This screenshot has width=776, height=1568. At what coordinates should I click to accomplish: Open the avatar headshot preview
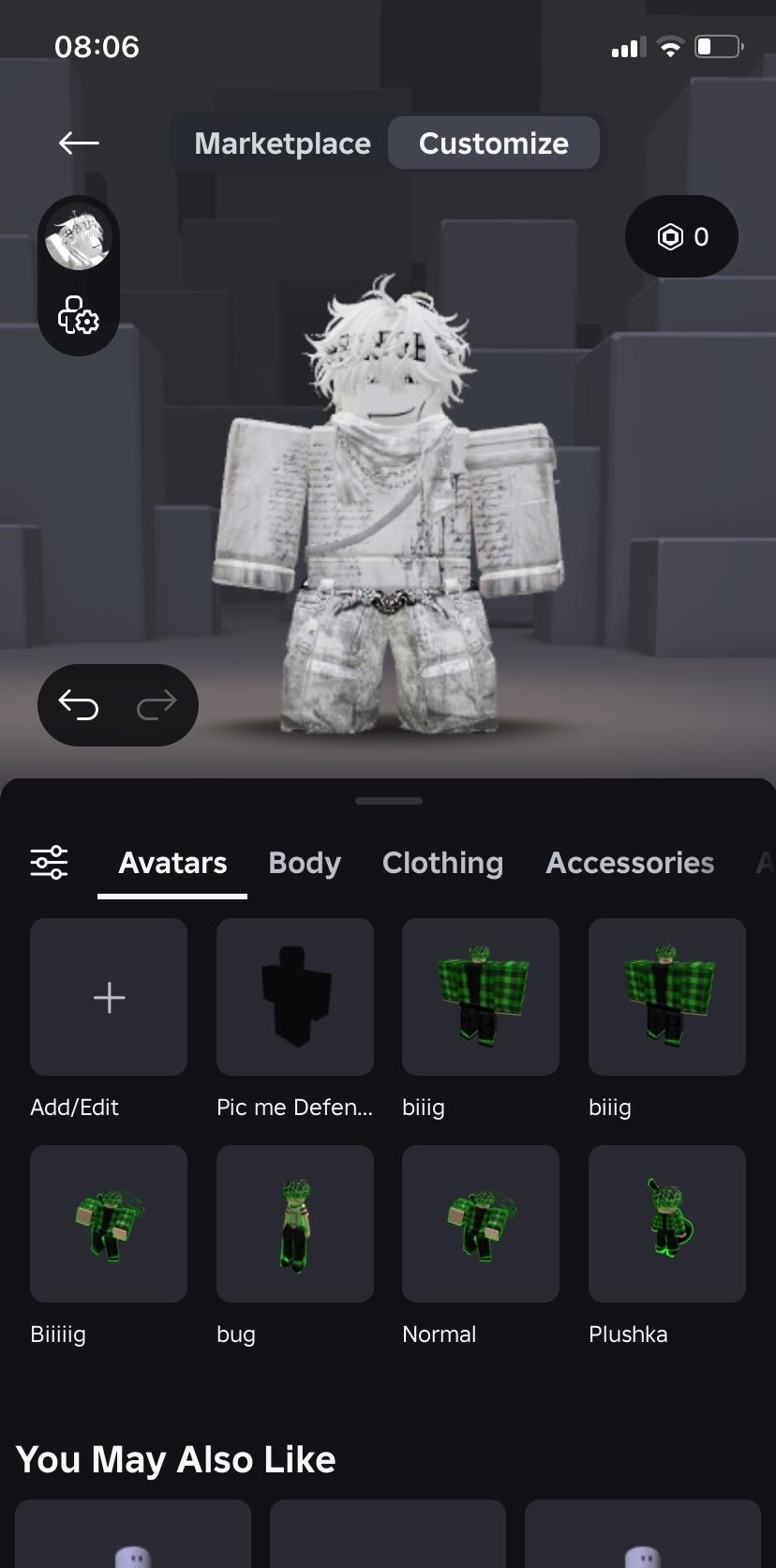click(79, 239)
